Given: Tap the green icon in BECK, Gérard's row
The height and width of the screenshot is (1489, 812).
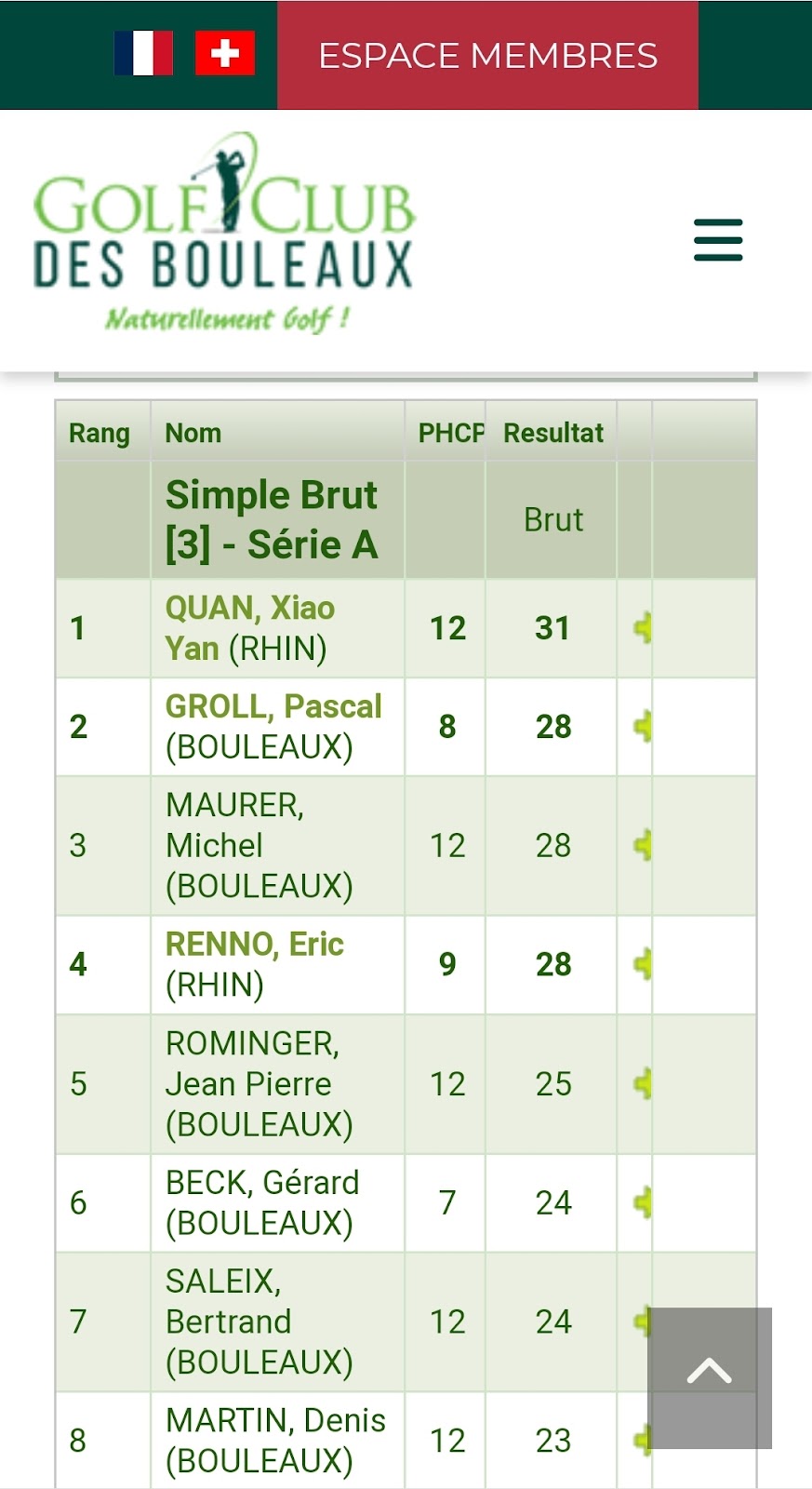Looking at the screenshot, I should 642,1202.
